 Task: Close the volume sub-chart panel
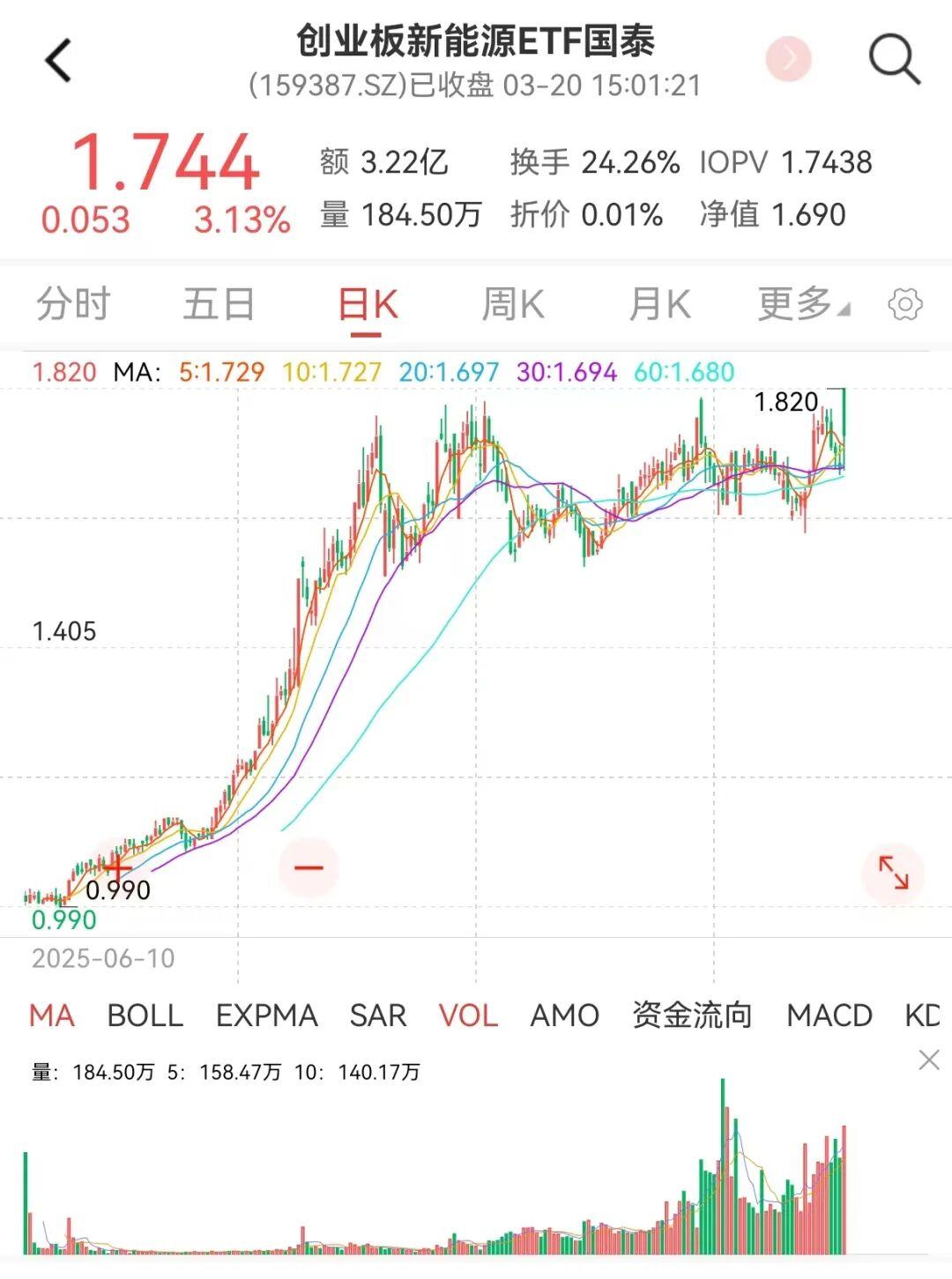tap(929, 1060)
